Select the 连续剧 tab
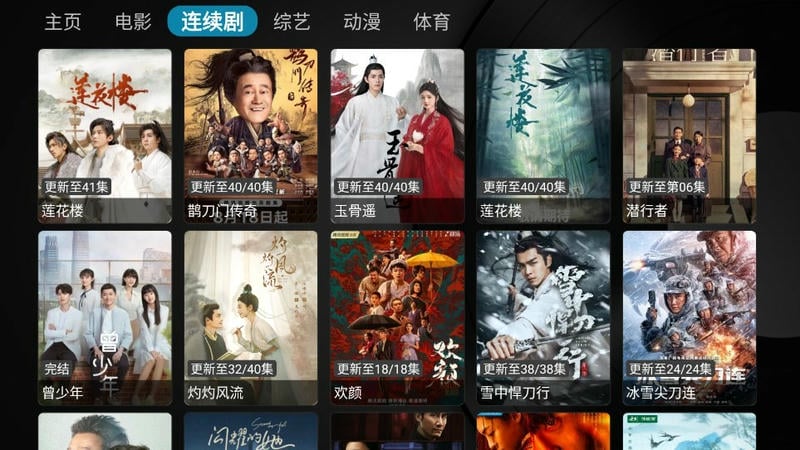Screen dimensions: 800x450 (x=212, y=21)
